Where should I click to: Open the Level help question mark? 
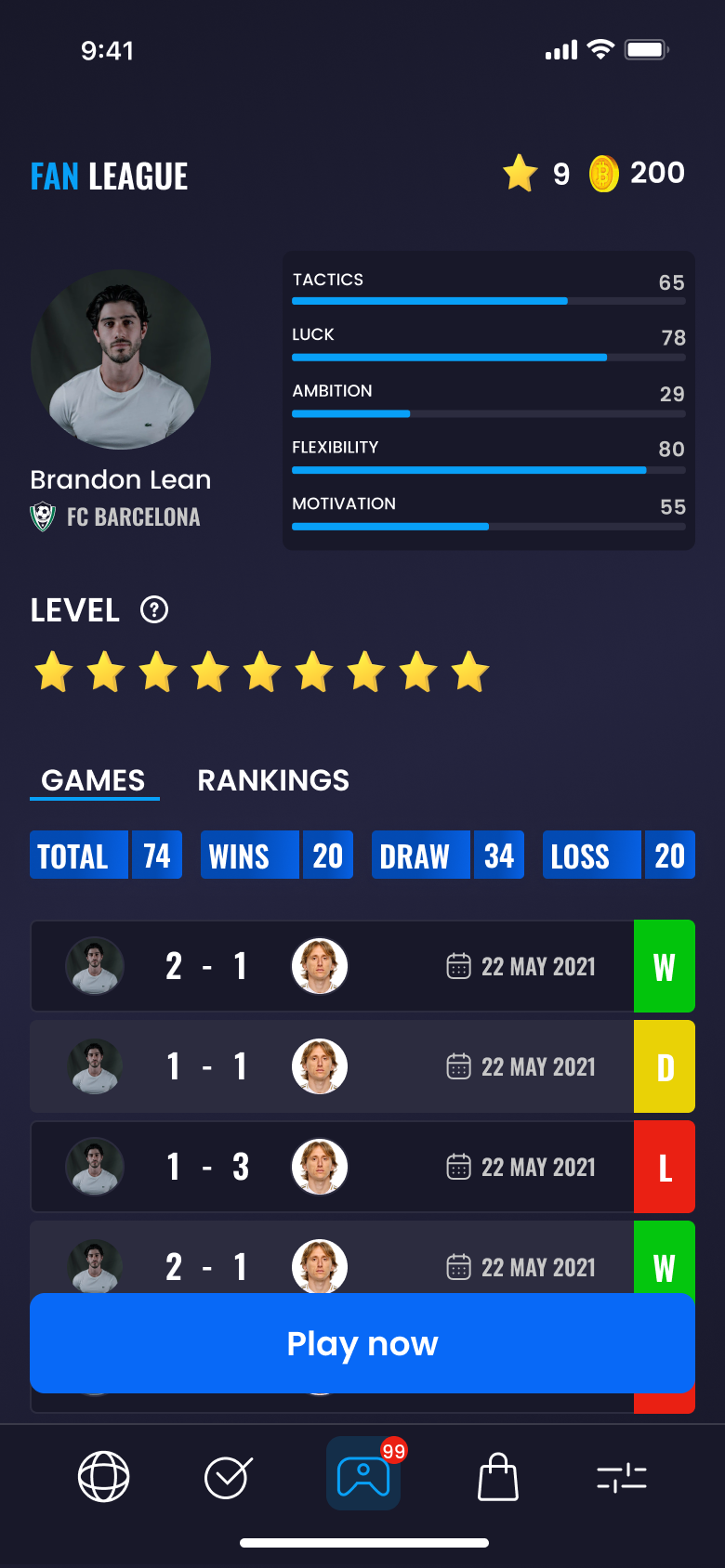[154, 610]
